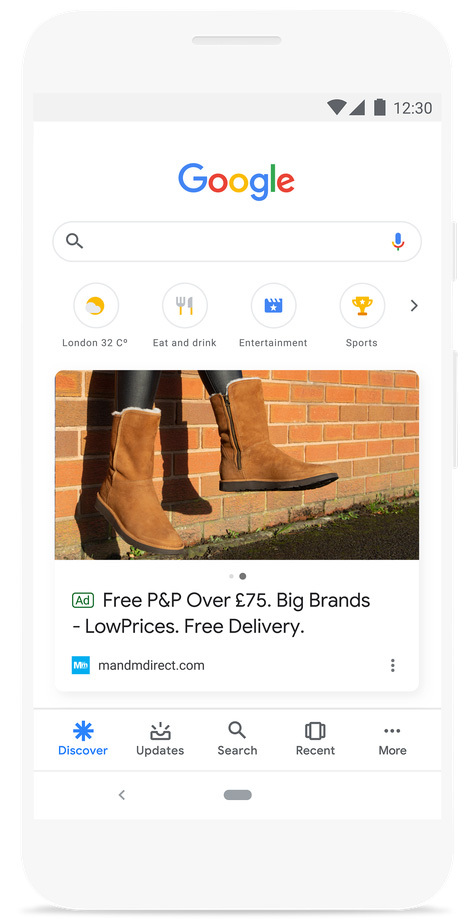
Task: Tap the ad image page indicator dots
Action: pyautogui.click(x=238, y=576)
